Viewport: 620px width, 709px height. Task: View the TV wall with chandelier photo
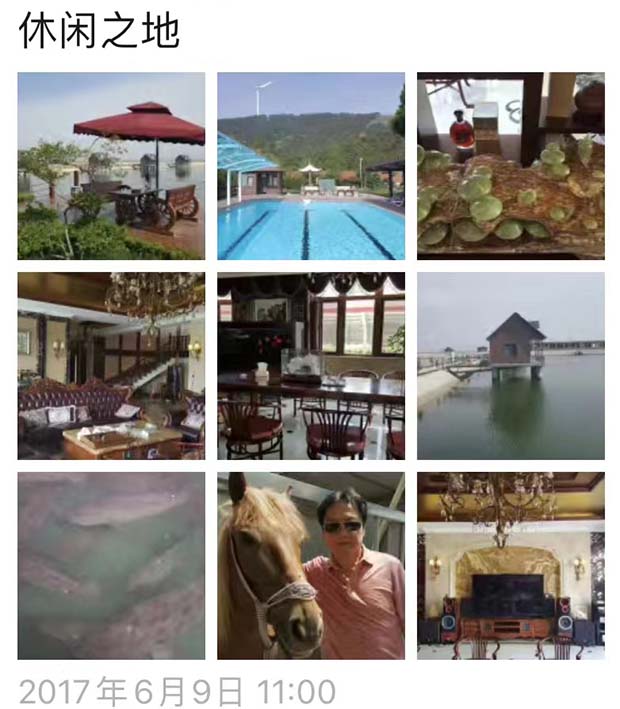510,566
